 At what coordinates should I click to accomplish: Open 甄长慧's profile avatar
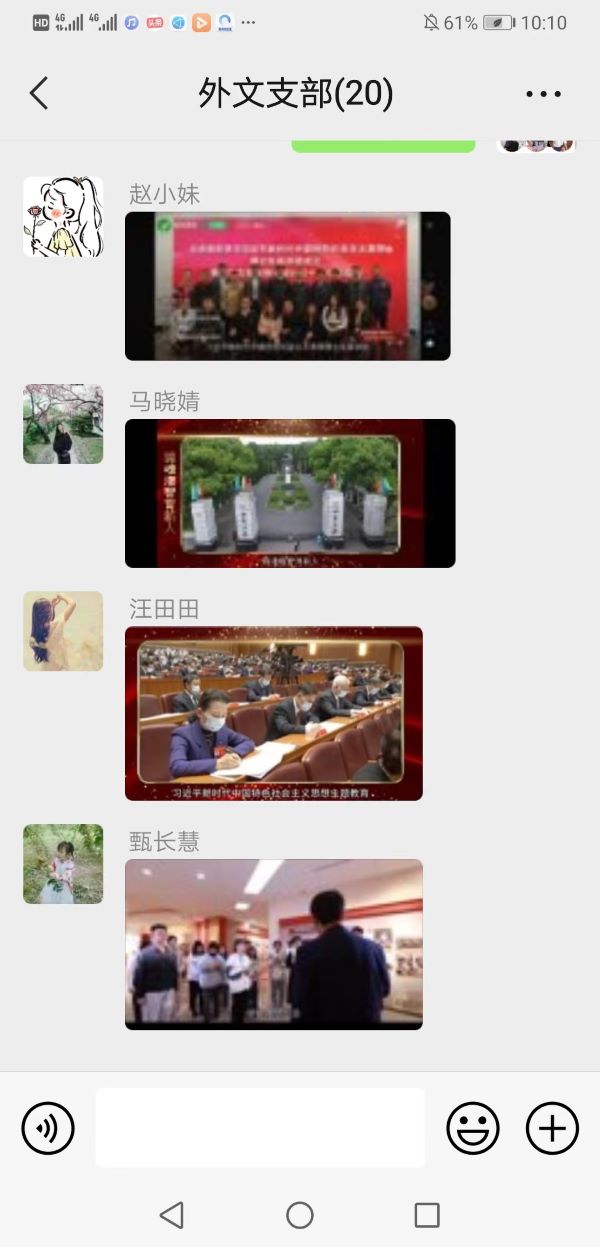pyautogui.click(x=63, y=864)
